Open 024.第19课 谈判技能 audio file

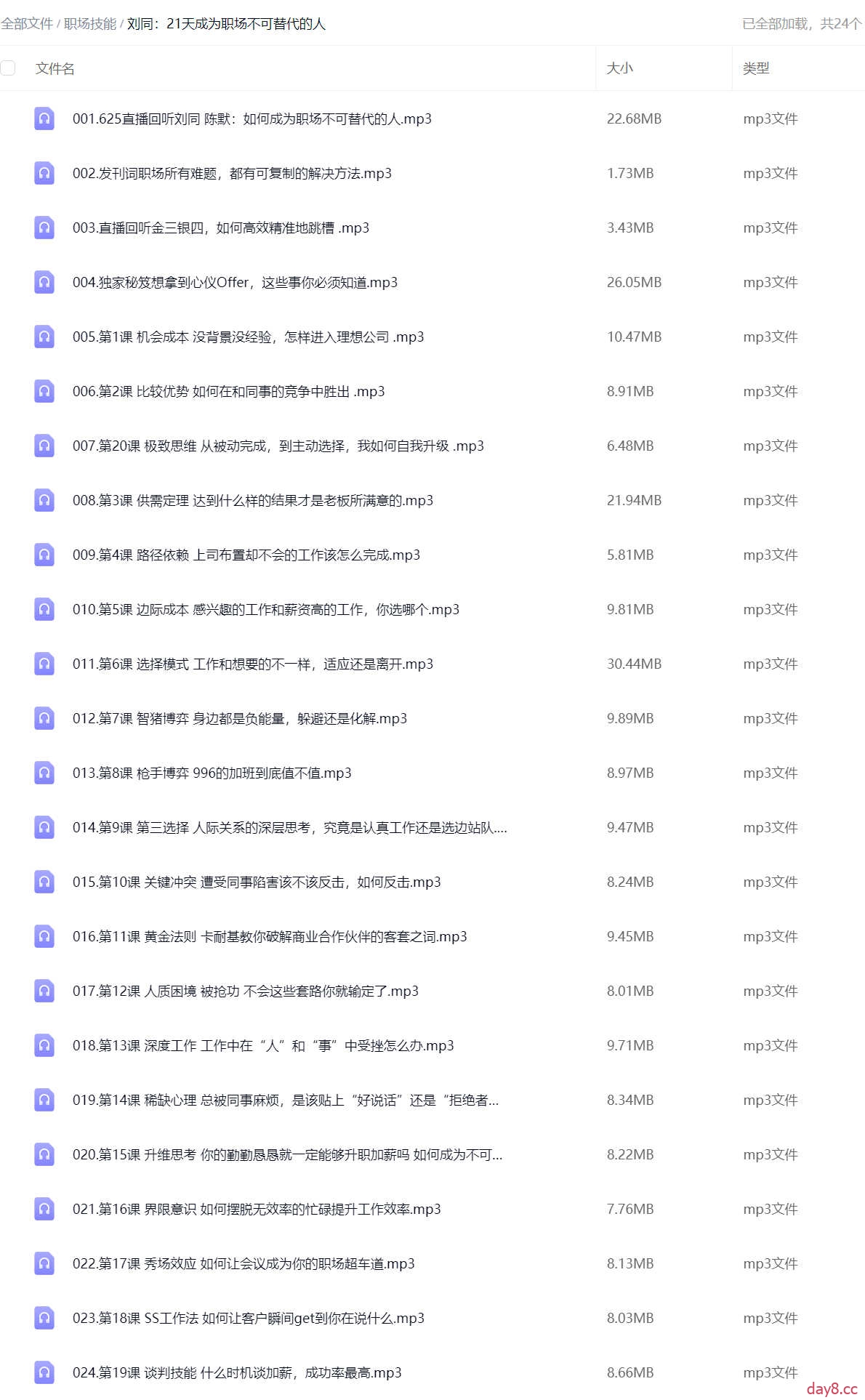click(x=237, y=1373)
